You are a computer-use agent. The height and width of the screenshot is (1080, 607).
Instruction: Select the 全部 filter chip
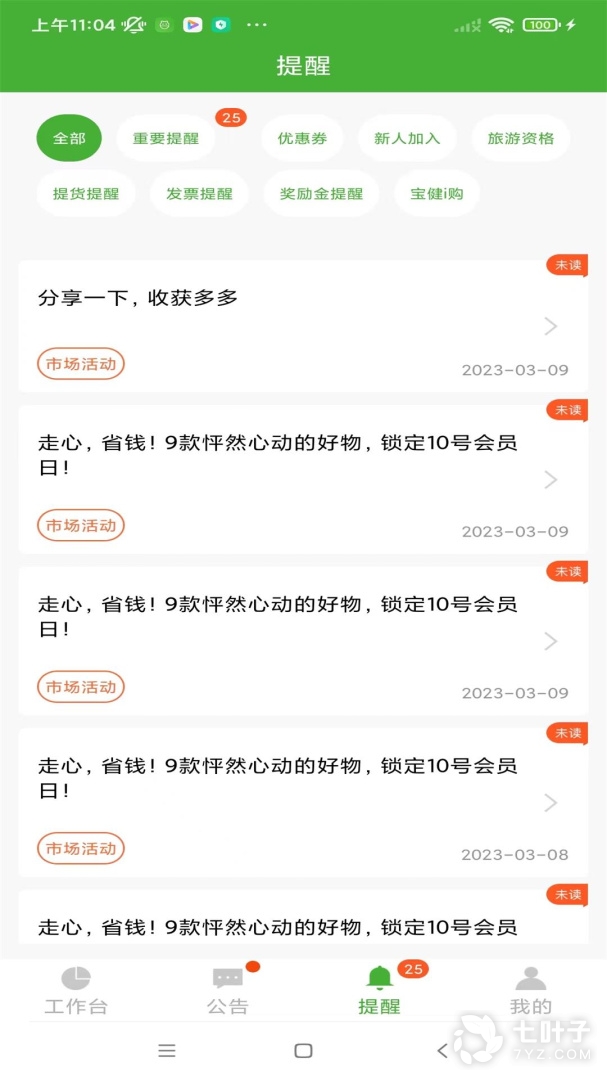(69, 138)
